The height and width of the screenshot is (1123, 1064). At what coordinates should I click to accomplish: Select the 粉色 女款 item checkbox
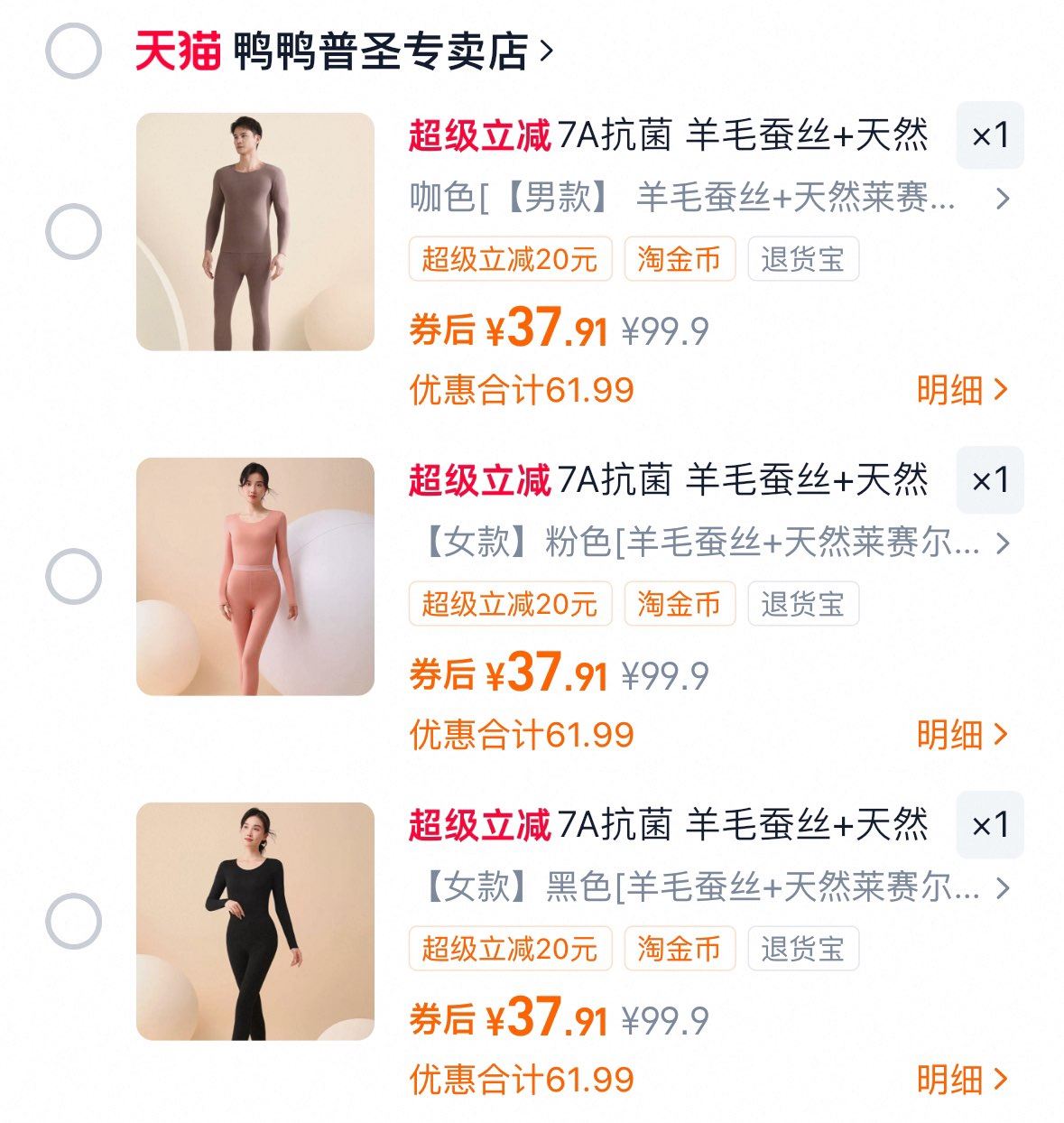[x=73, y=576]
